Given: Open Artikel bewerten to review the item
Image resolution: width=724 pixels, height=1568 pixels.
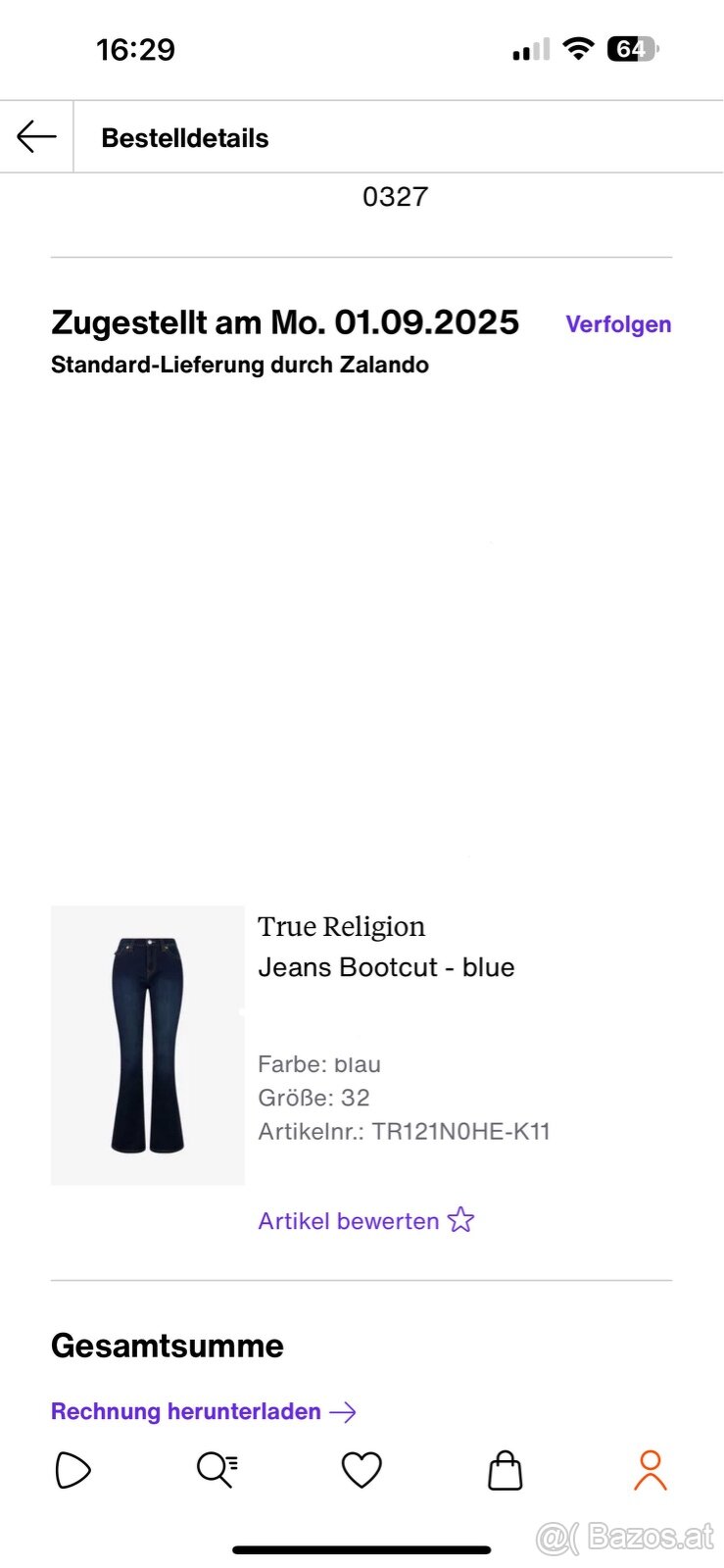Looking at the screenshot, I should (348, 1220).
